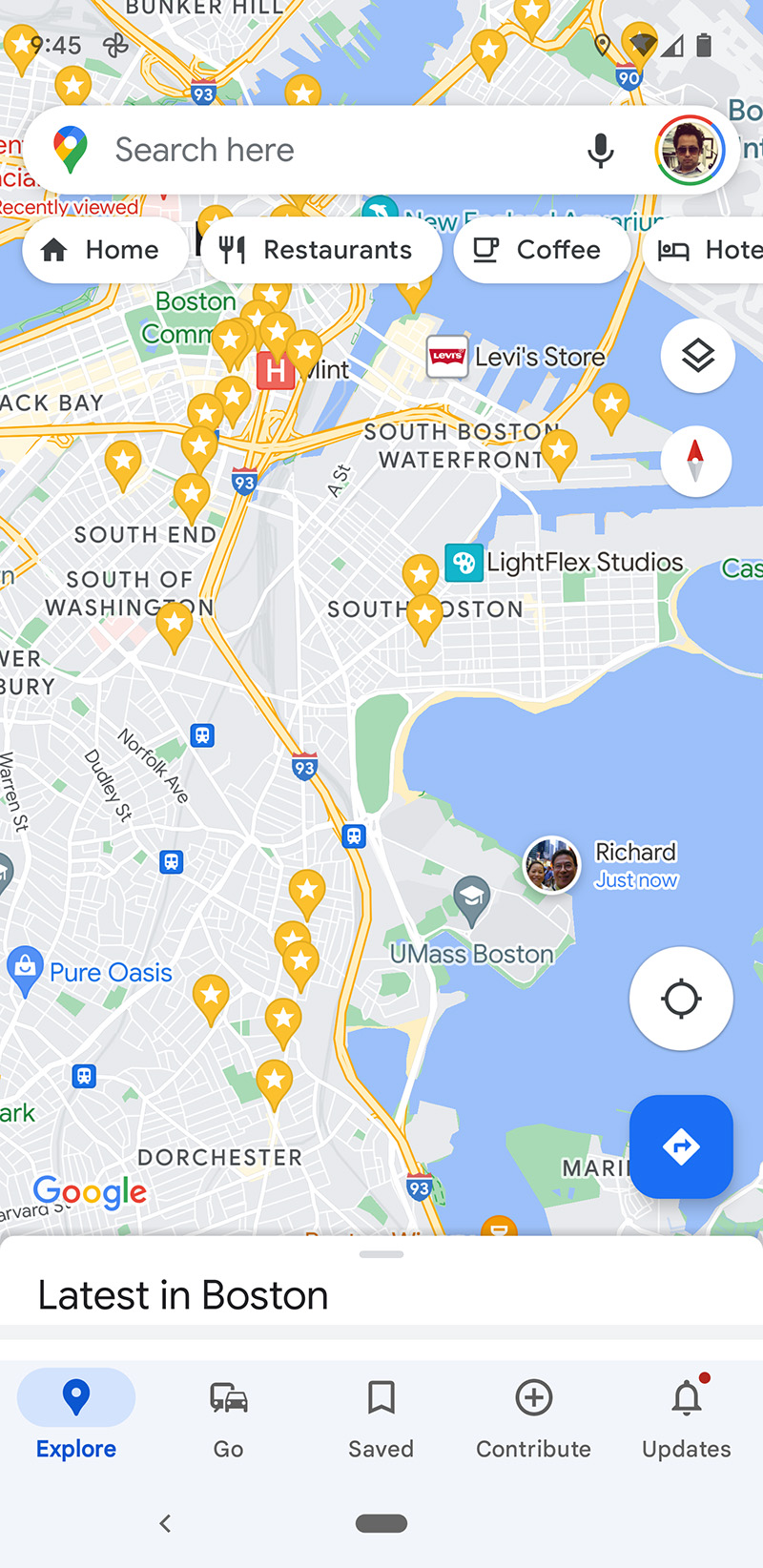The height and width of the screenshot is (1568, 763).
Task: Open the UMass Boston pin
Action: tap(472, 900)
